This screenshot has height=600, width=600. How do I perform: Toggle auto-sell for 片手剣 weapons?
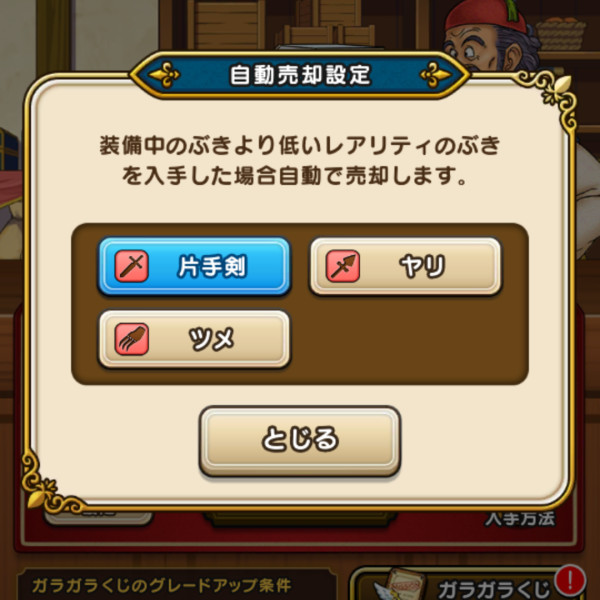coord(194,266)
